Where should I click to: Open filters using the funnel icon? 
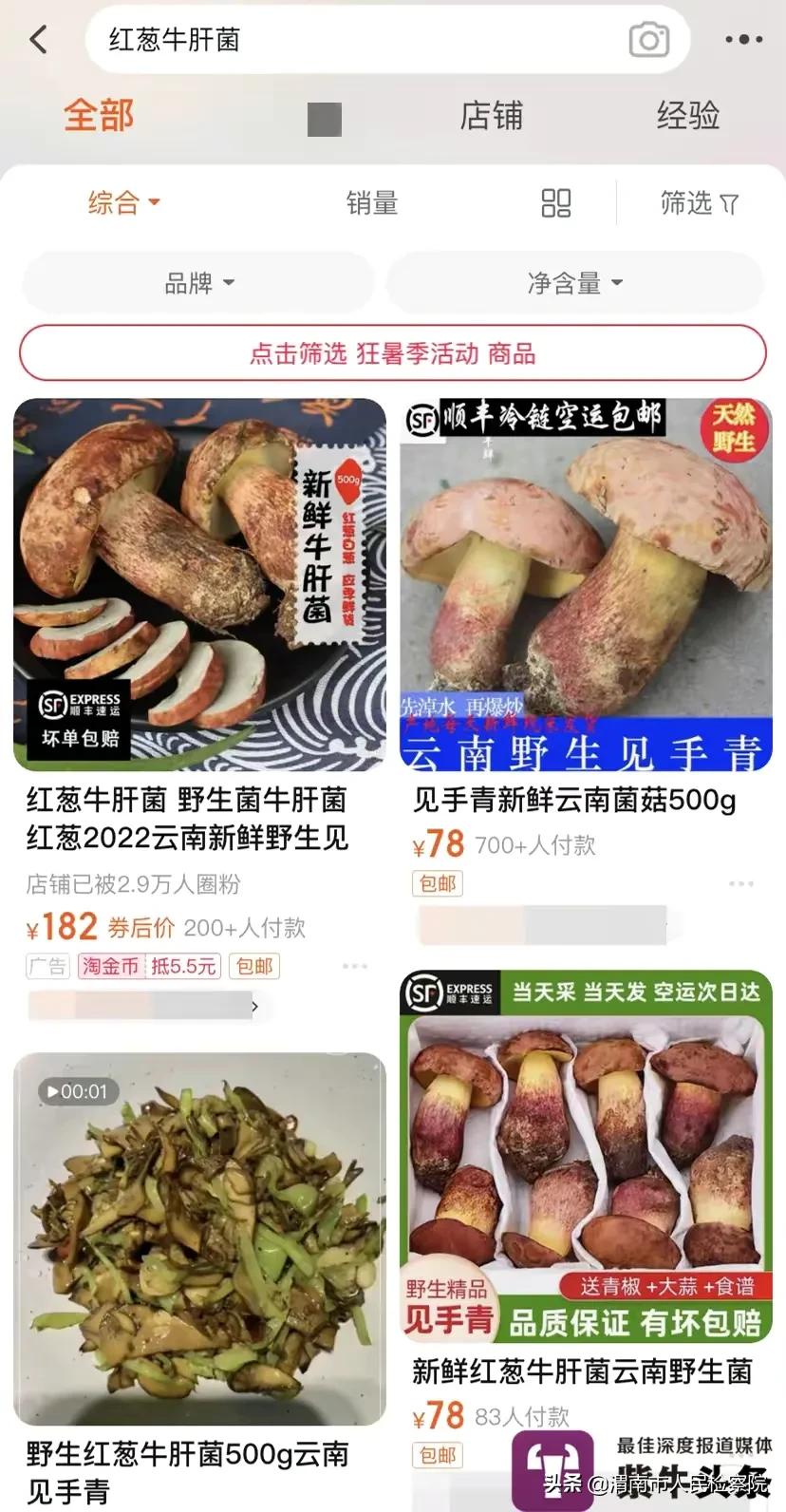point(700,202)
